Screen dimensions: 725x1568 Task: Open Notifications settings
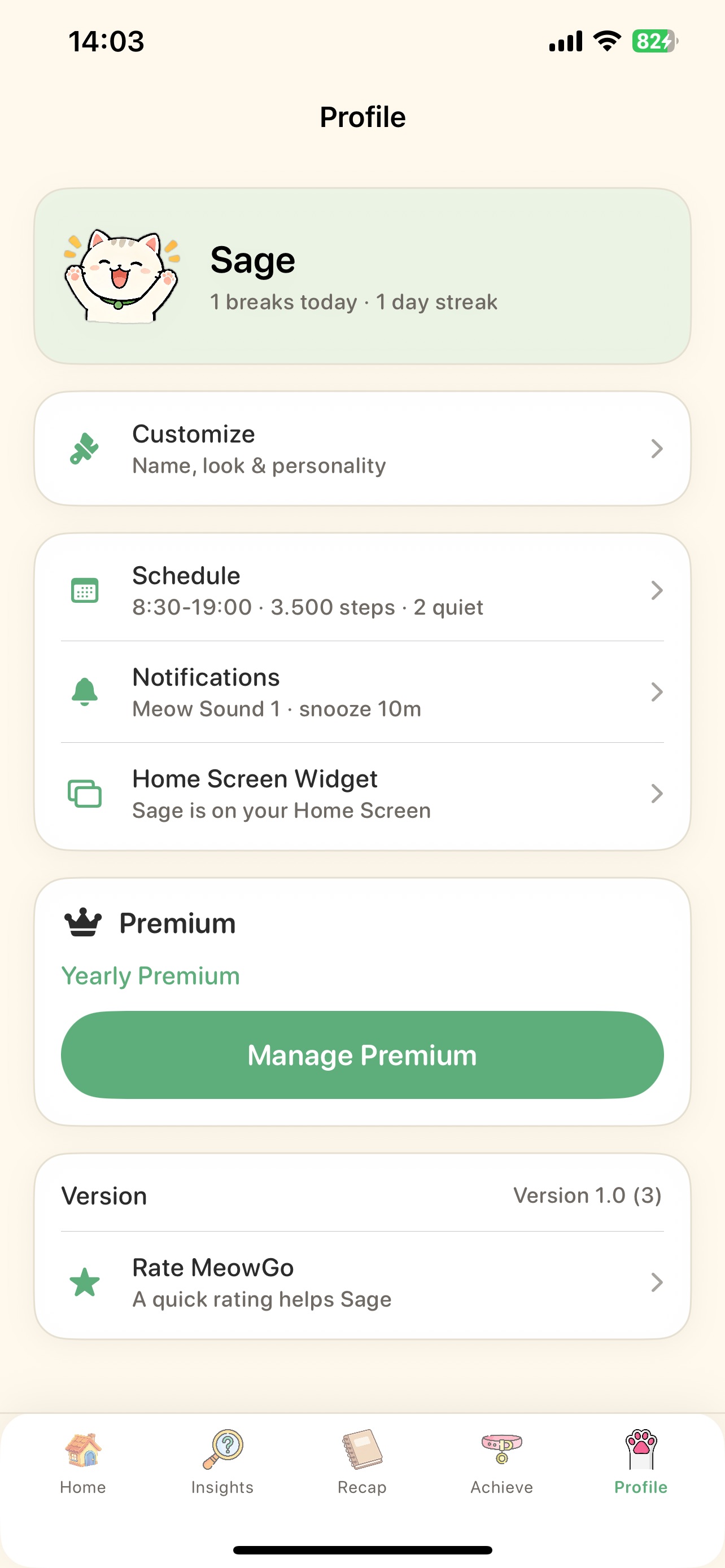click(362, 691)
